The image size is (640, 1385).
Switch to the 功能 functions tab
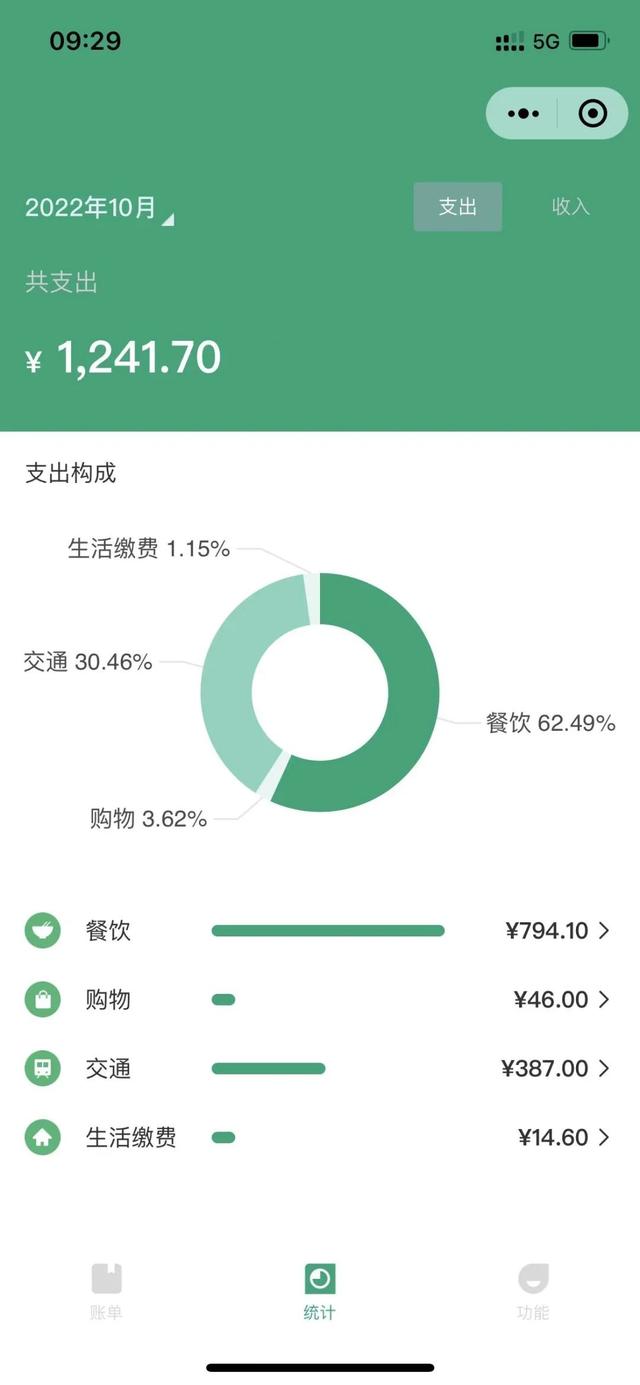click(x=533, y=1290)
